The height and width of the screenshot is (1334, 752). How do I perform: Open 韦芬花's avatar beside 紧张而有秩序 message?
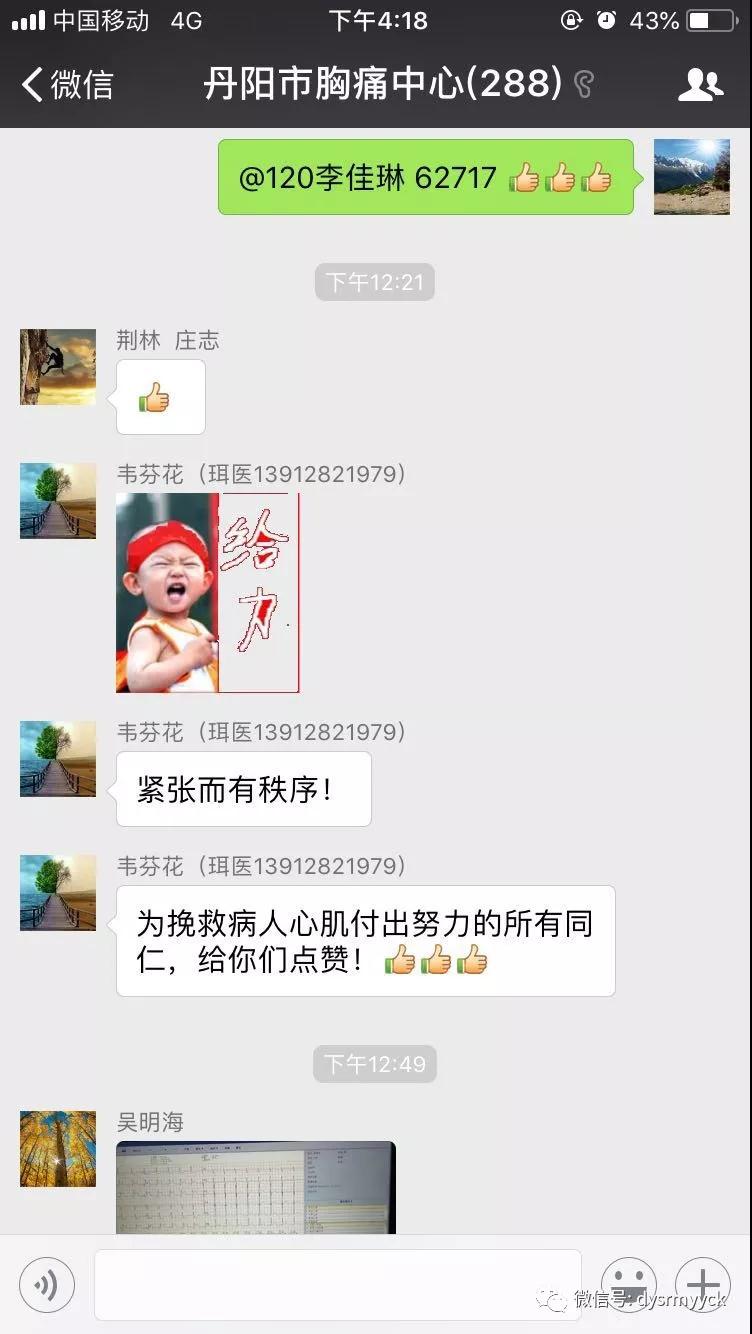coord(58,759)
